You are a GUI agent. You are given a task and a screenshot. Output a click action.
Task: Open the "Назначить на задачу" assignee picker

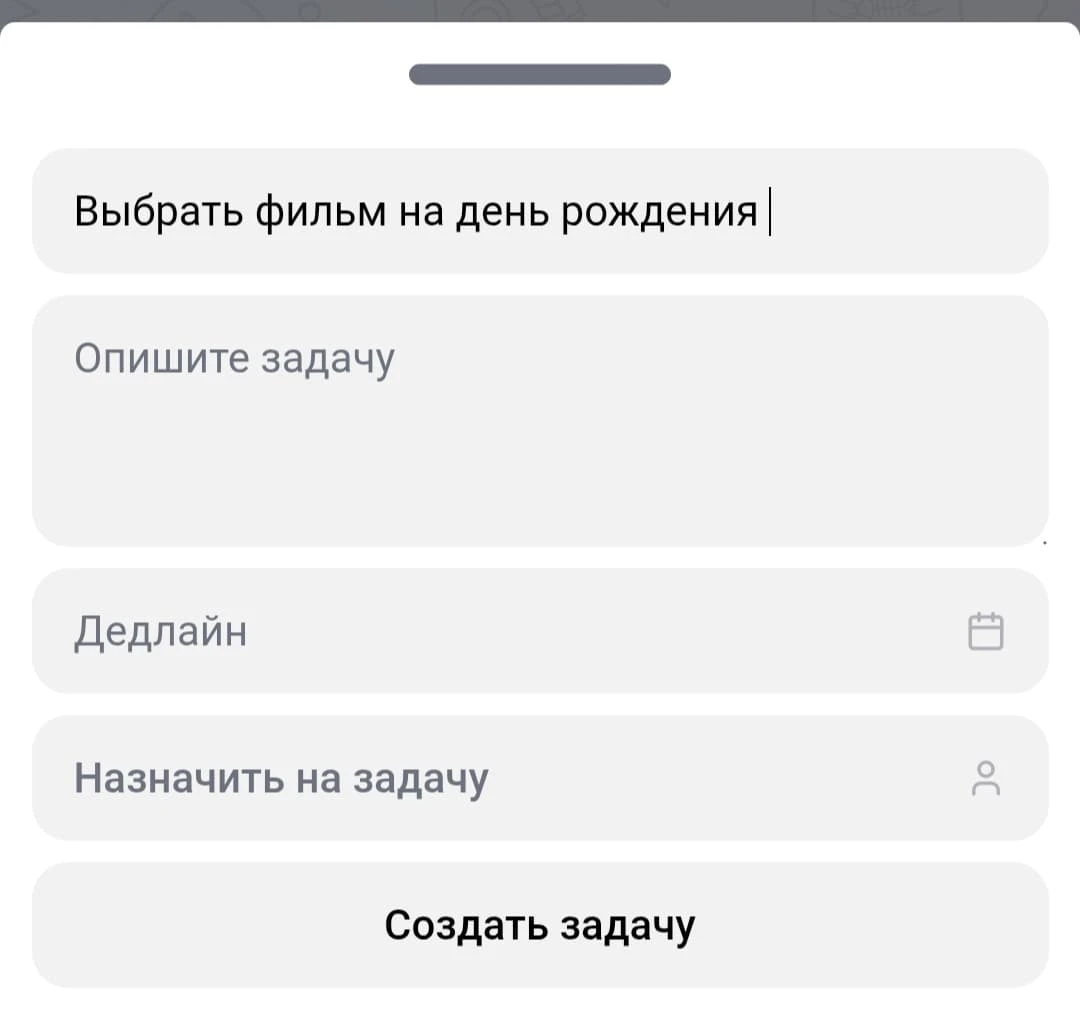[540, 778]
